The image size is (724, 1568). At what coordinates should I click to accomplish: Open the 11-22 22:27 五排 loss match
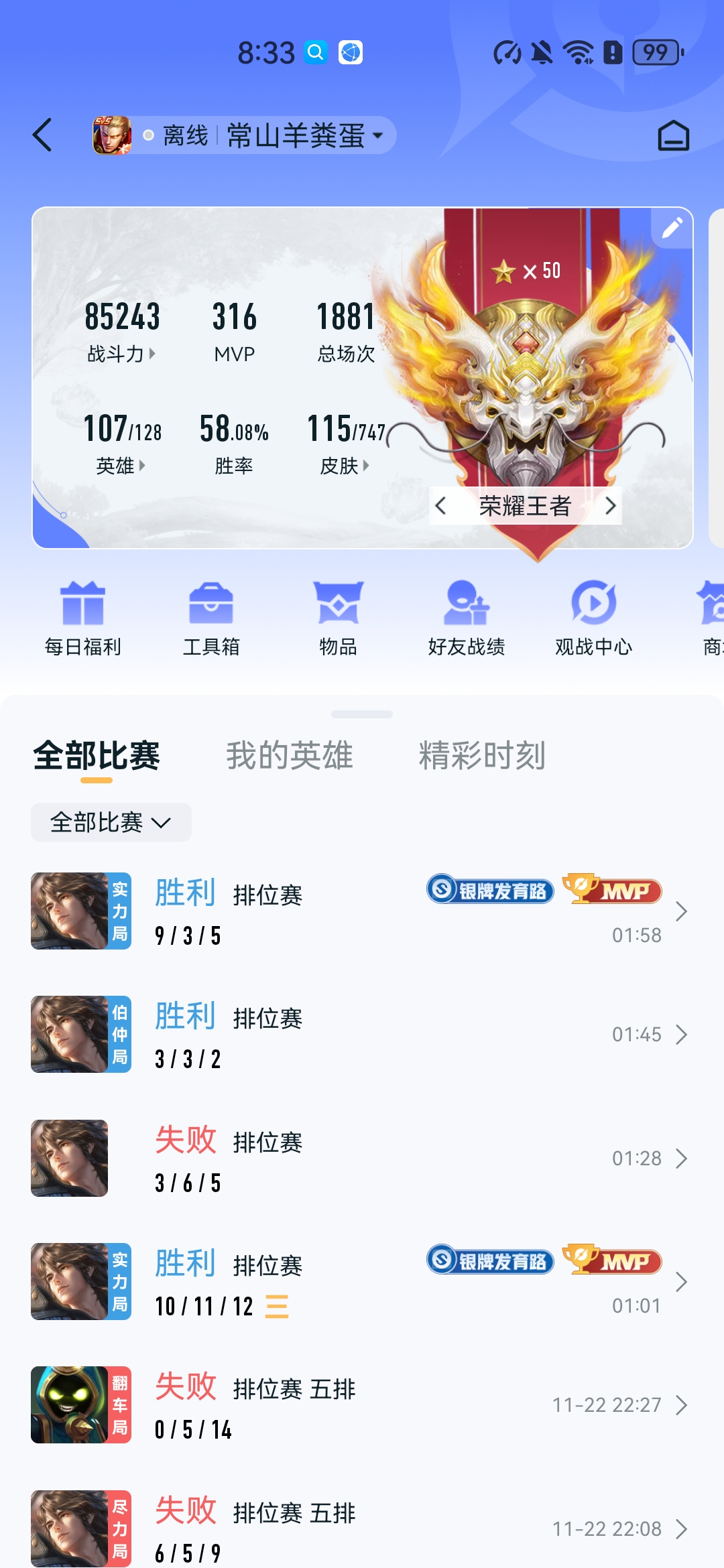[362, 1405]
